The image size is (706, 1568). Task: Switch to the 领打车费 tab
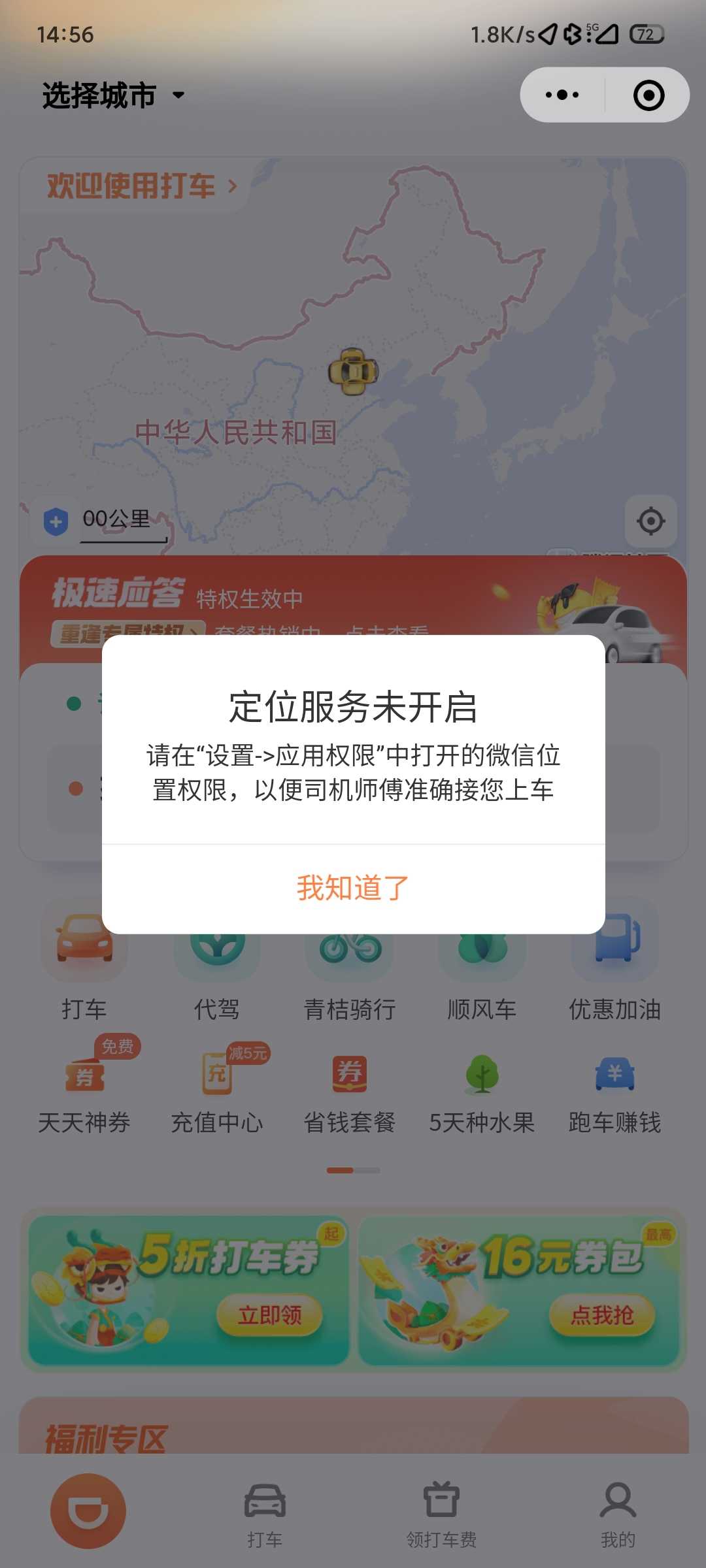(x=441, y=1512)
